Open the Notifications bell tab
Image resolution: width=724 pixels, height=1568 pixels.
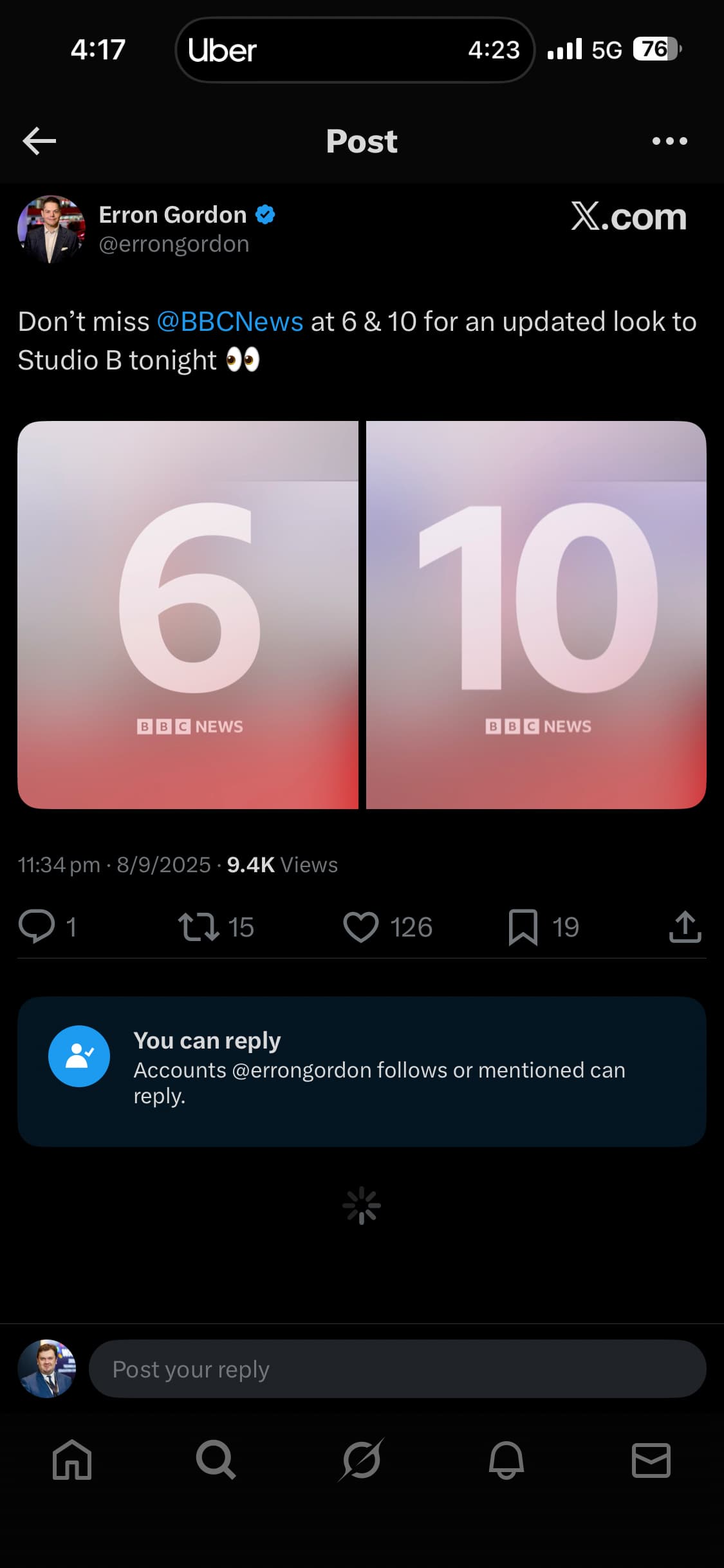coord(506,1459)
